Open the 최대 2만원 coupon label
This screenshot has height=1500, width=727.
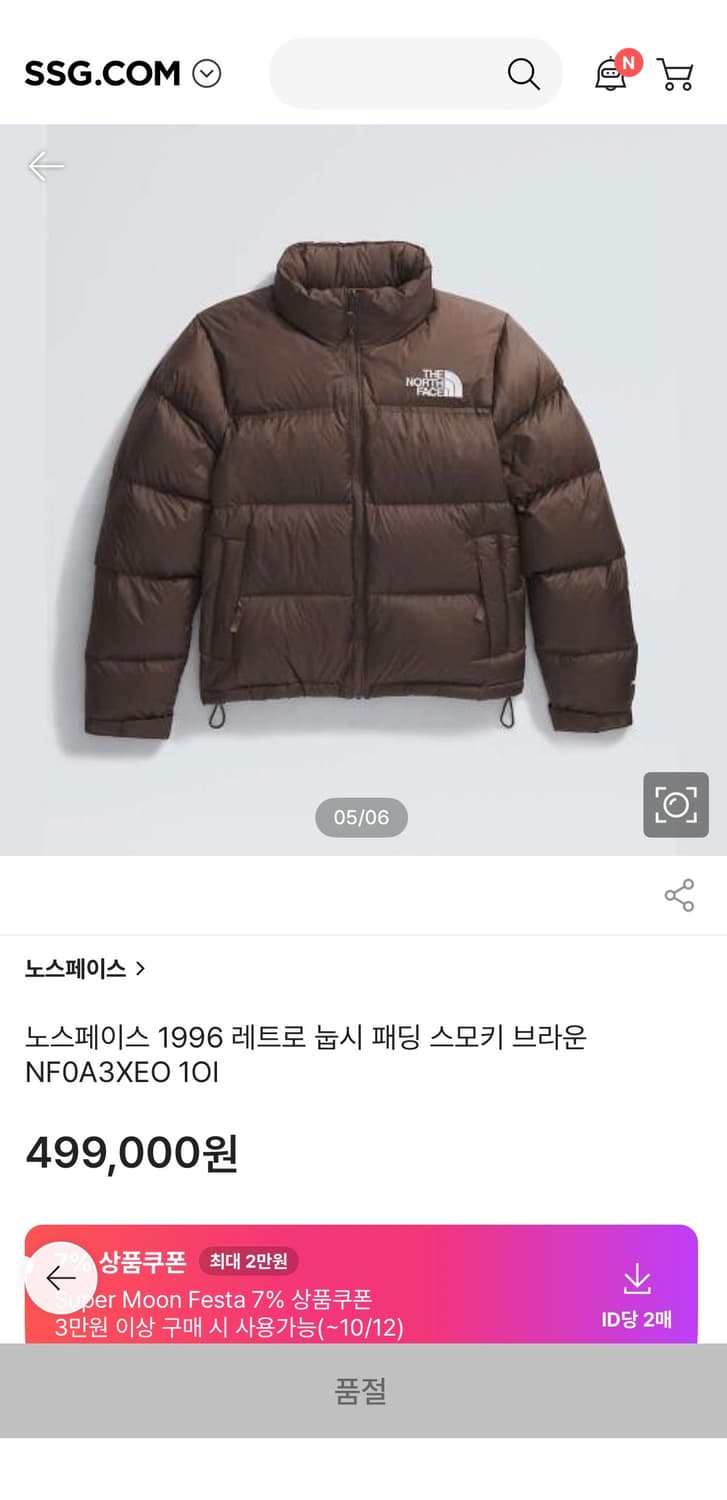[247, 1263]
